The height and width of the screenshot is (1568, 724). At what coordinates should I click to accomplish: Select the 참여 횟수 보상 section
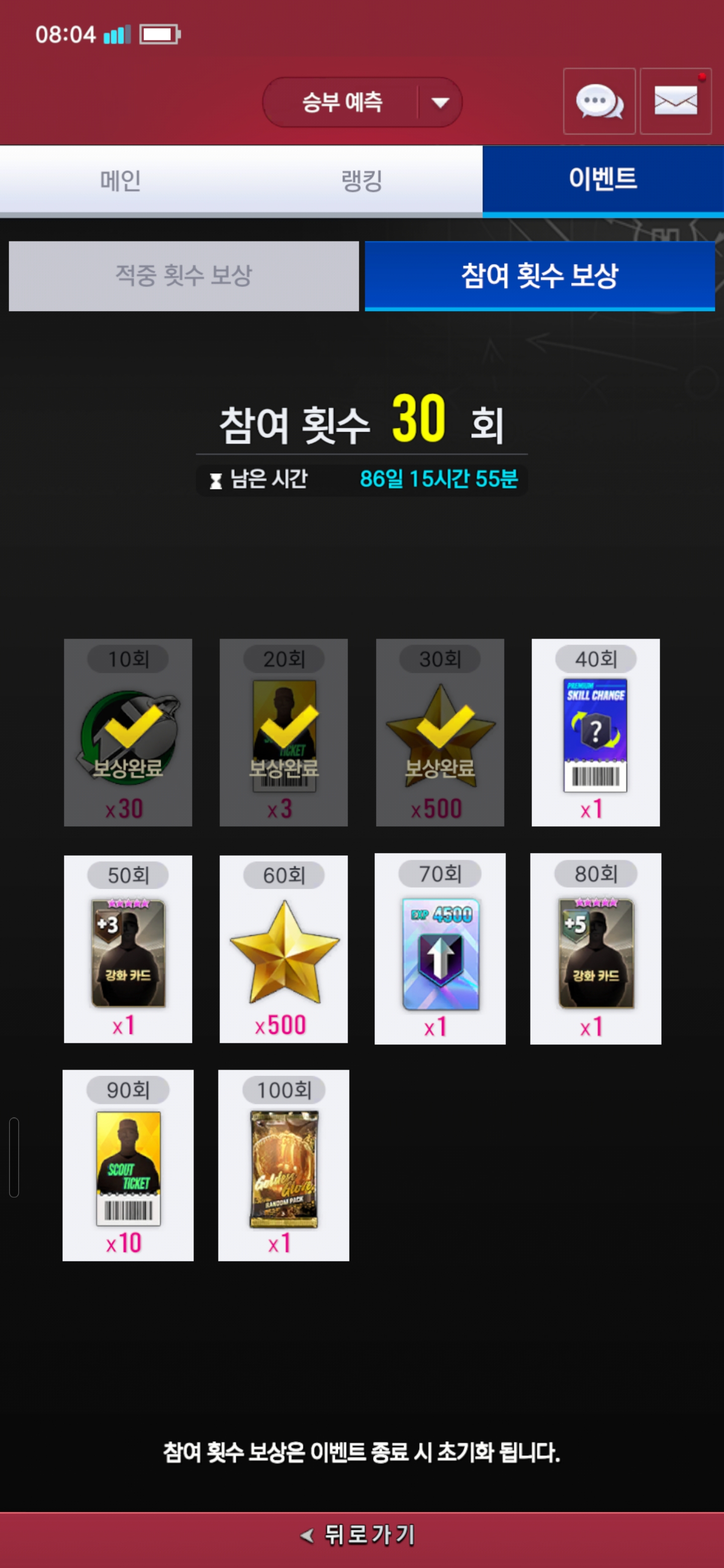539,276
